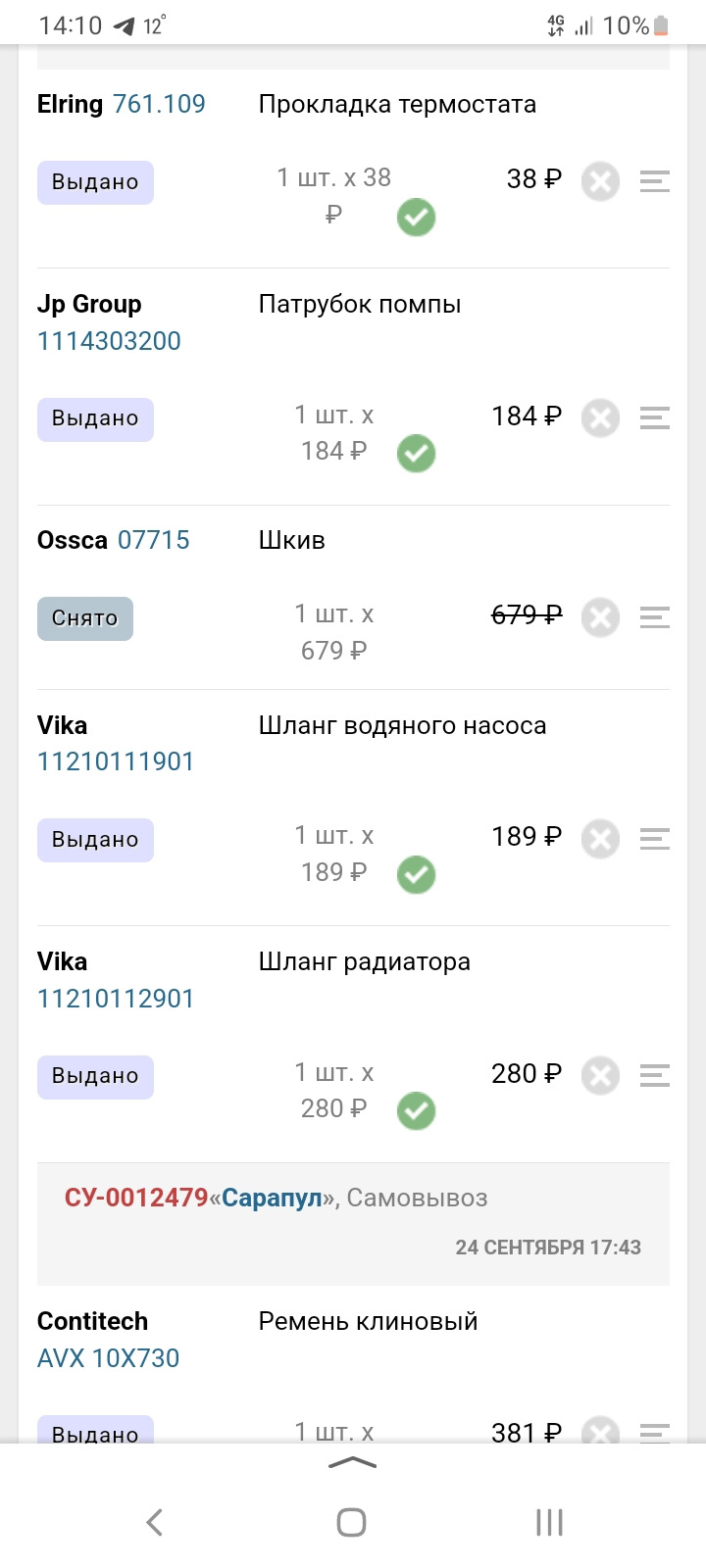Open part number 1114303200 link

109,341
